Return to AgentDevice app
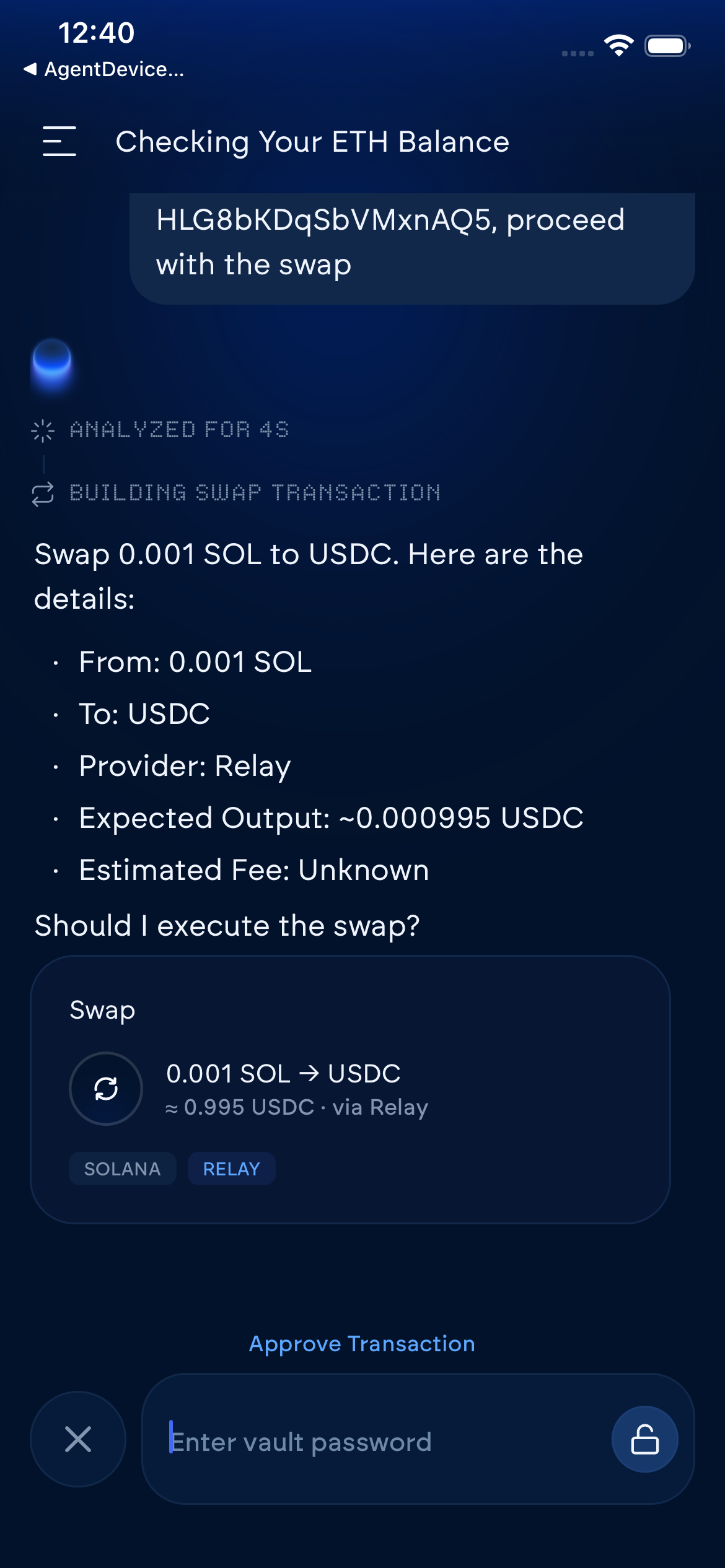The height and width of the screenshot is (1568, 725). pyautogui.click(x=104, y=69)
